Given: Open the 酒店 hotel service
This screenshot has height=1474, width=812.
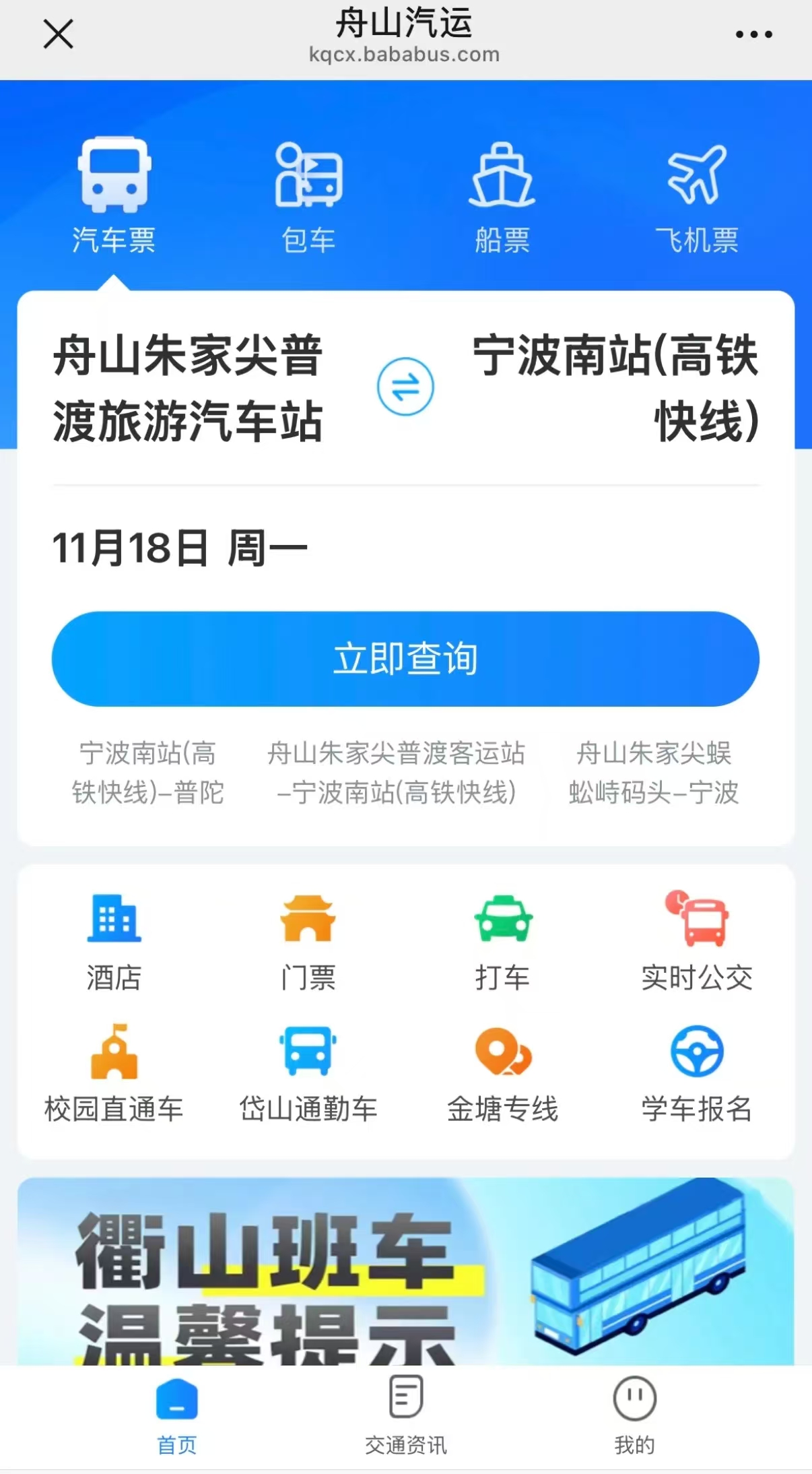Looking at the screenshot, I should pos(114,941).
